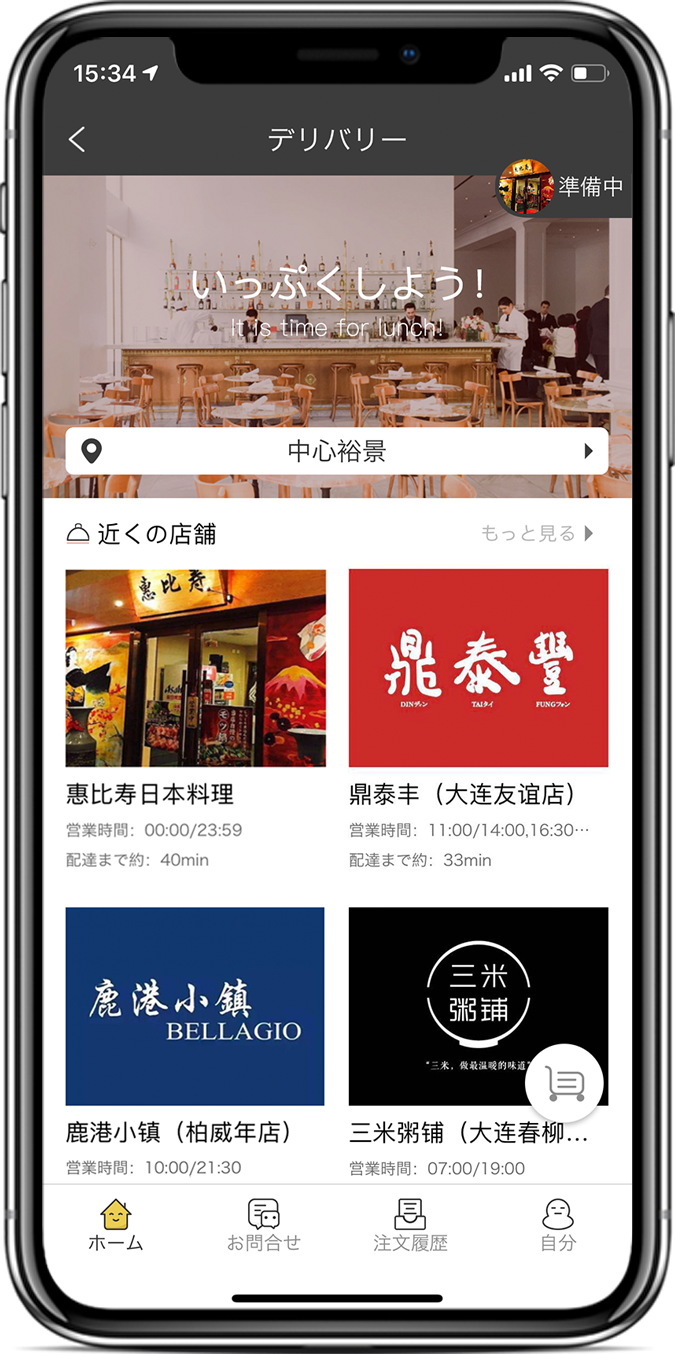Switch to the お問合せ tab
The height and width of the screenshot is (1354, 675).
(263, 1225)
